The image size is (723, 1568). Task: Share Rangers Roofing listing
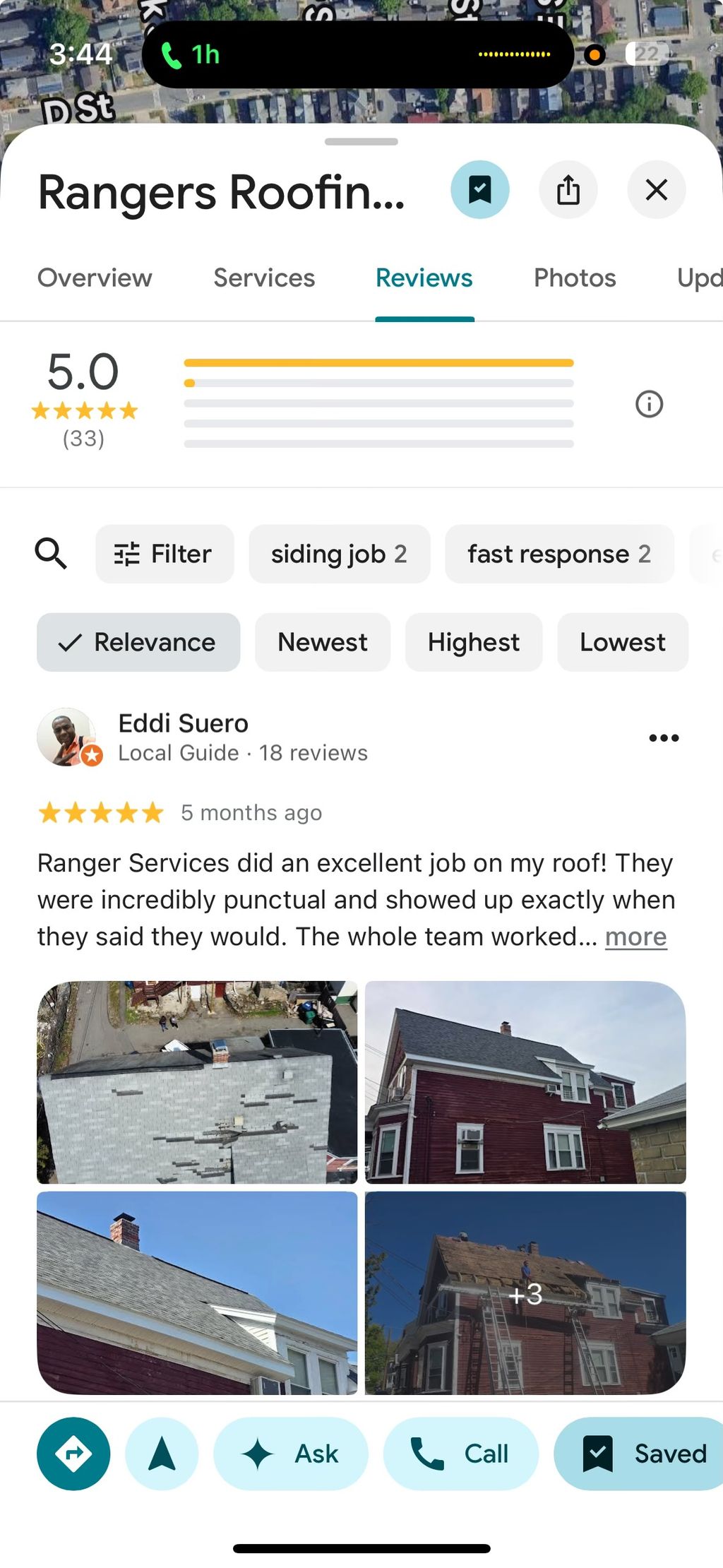(x=568, y=190)
